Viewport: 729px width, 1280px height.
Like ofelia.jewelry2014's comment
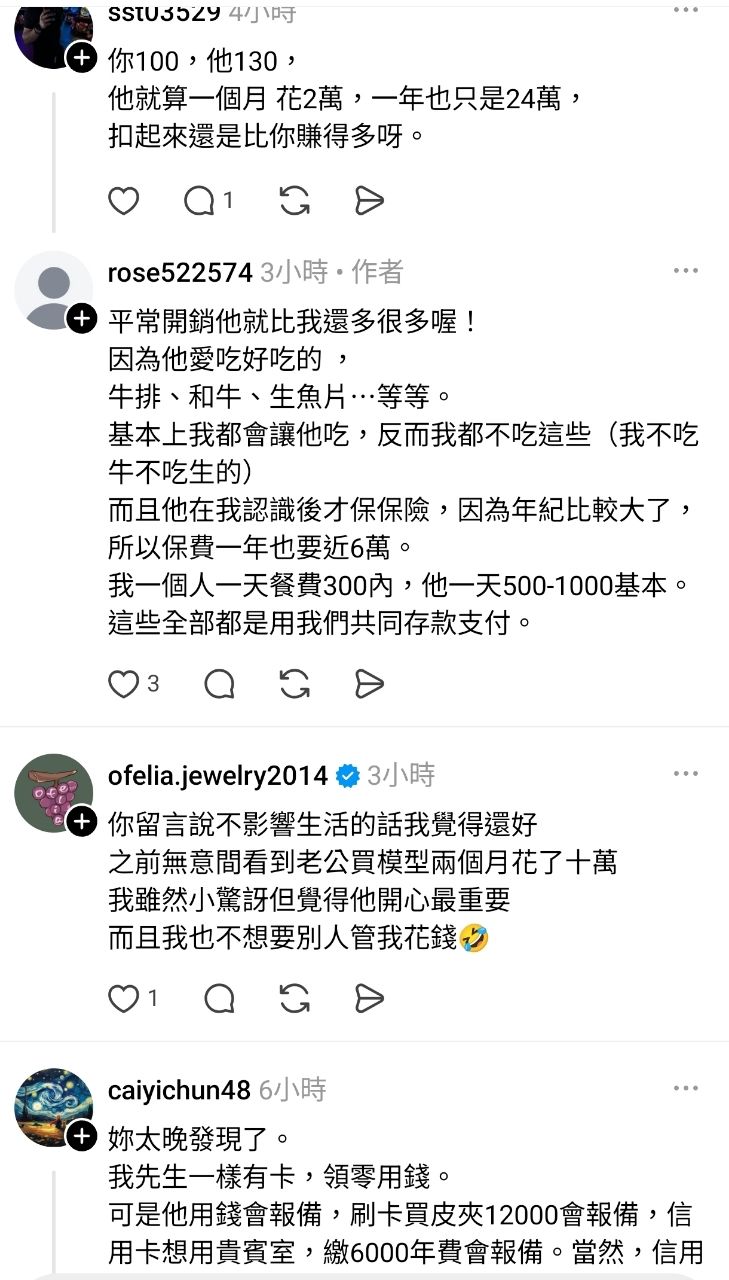(124, 998)
